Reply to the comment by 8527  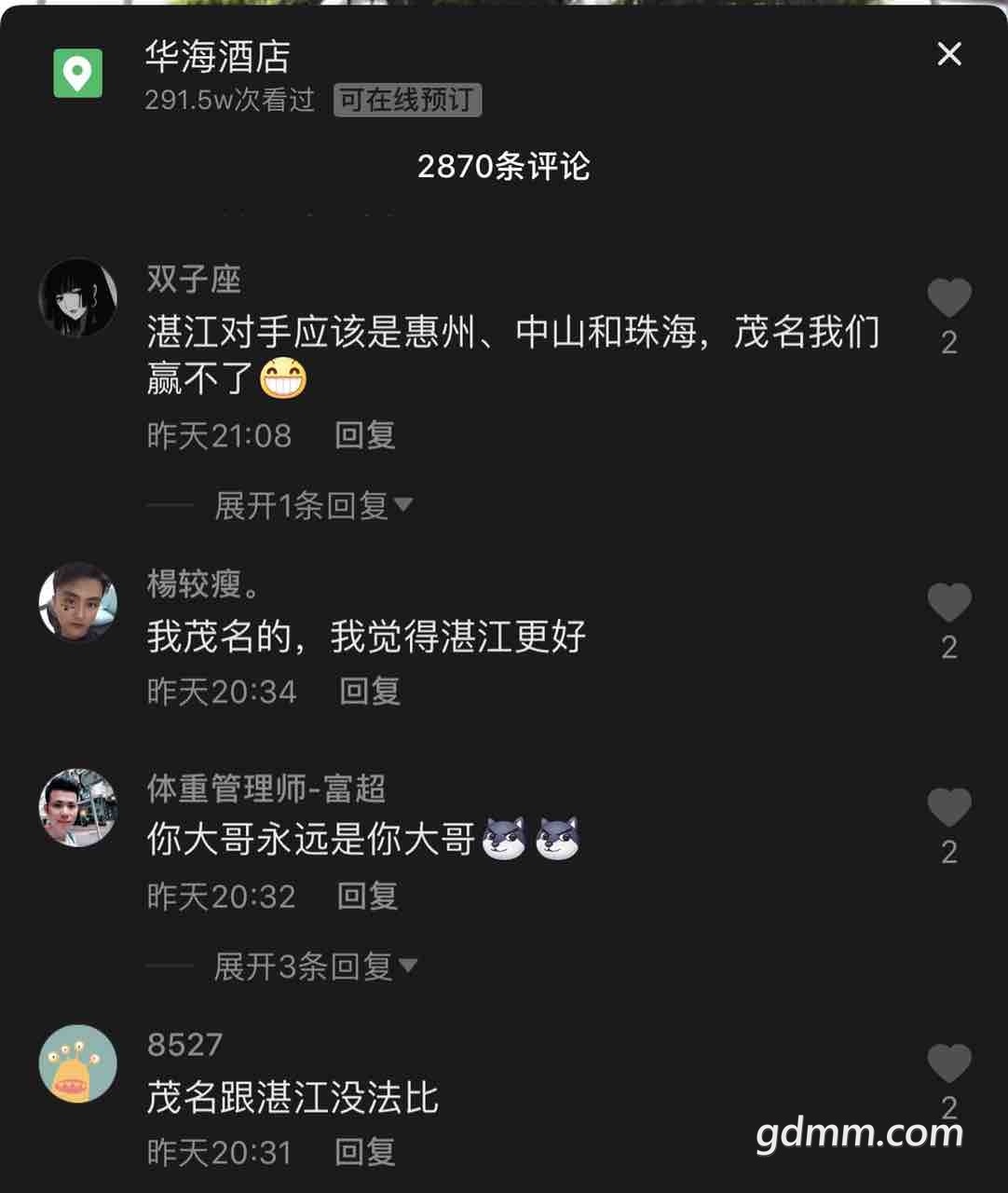(365, 1153)
